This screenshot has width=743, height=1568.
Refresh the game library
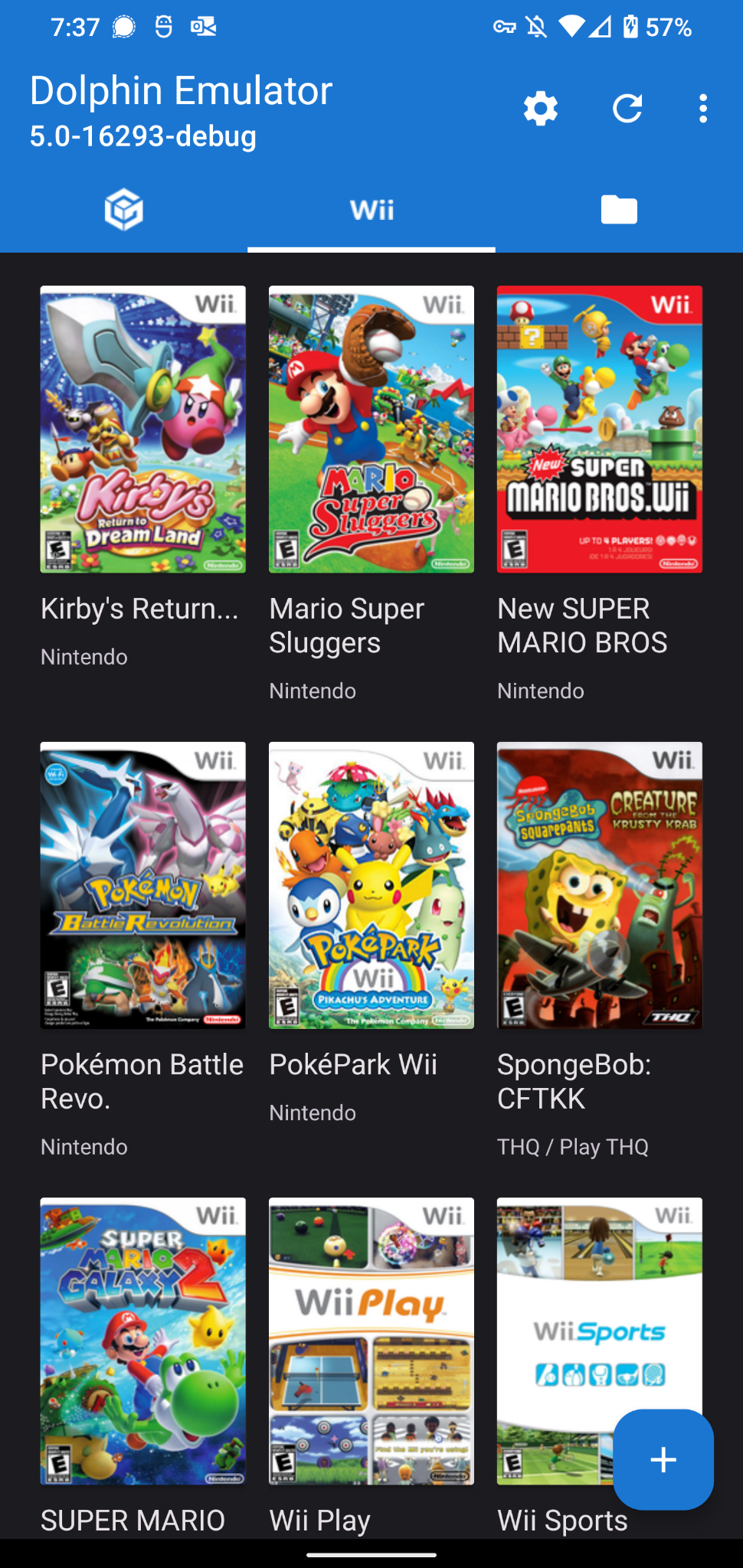[627, 109]
